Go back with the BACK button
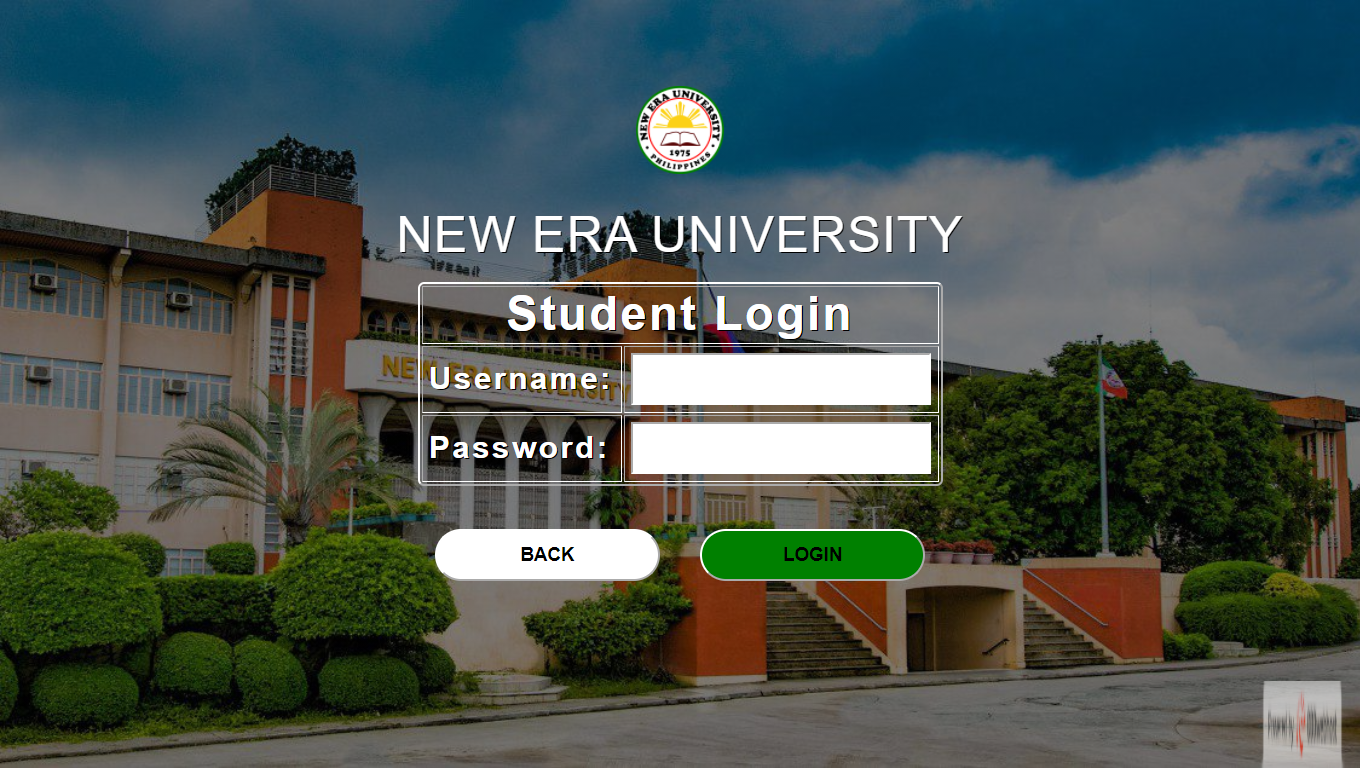 click(x=546, y=555)
